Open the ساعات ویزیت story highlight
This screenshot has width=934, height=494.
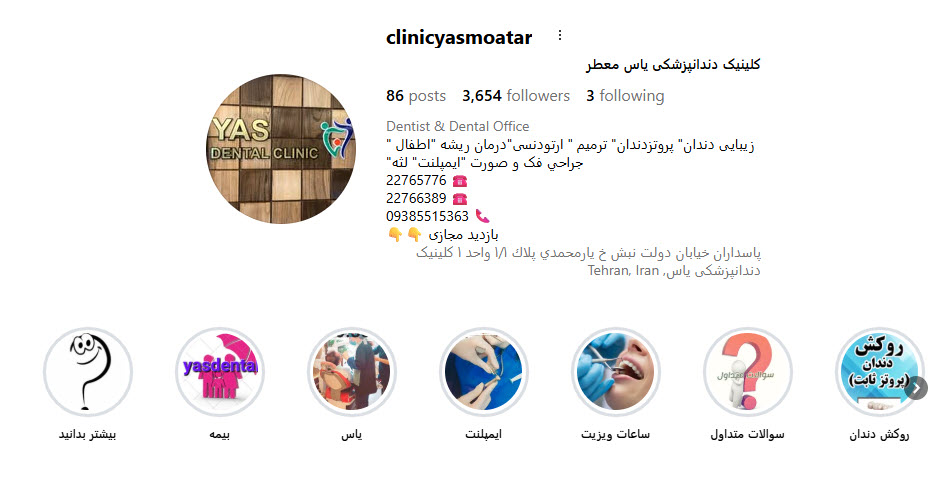pos(616,372)
